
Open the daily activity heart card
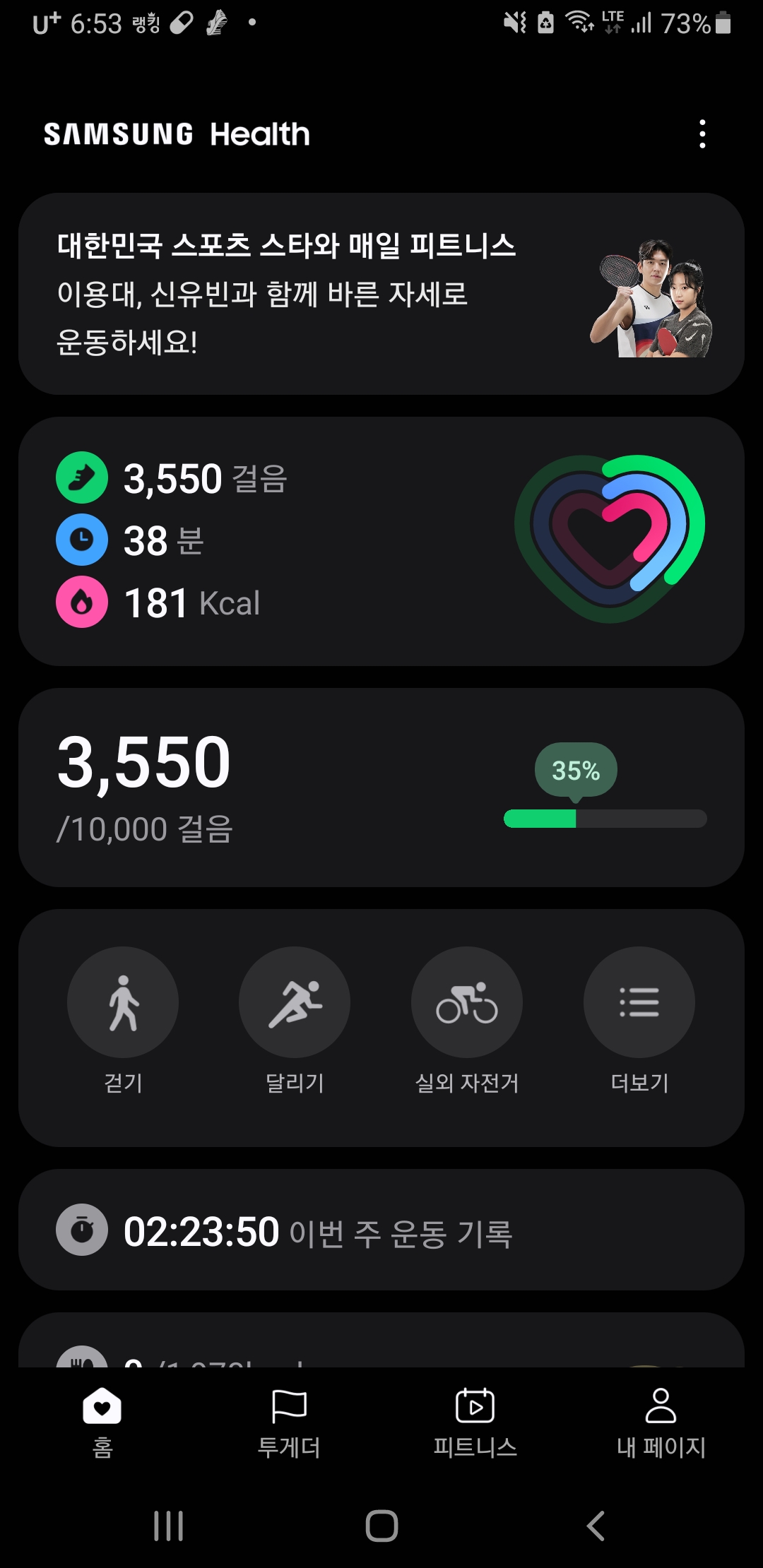[x=381, y=541]
